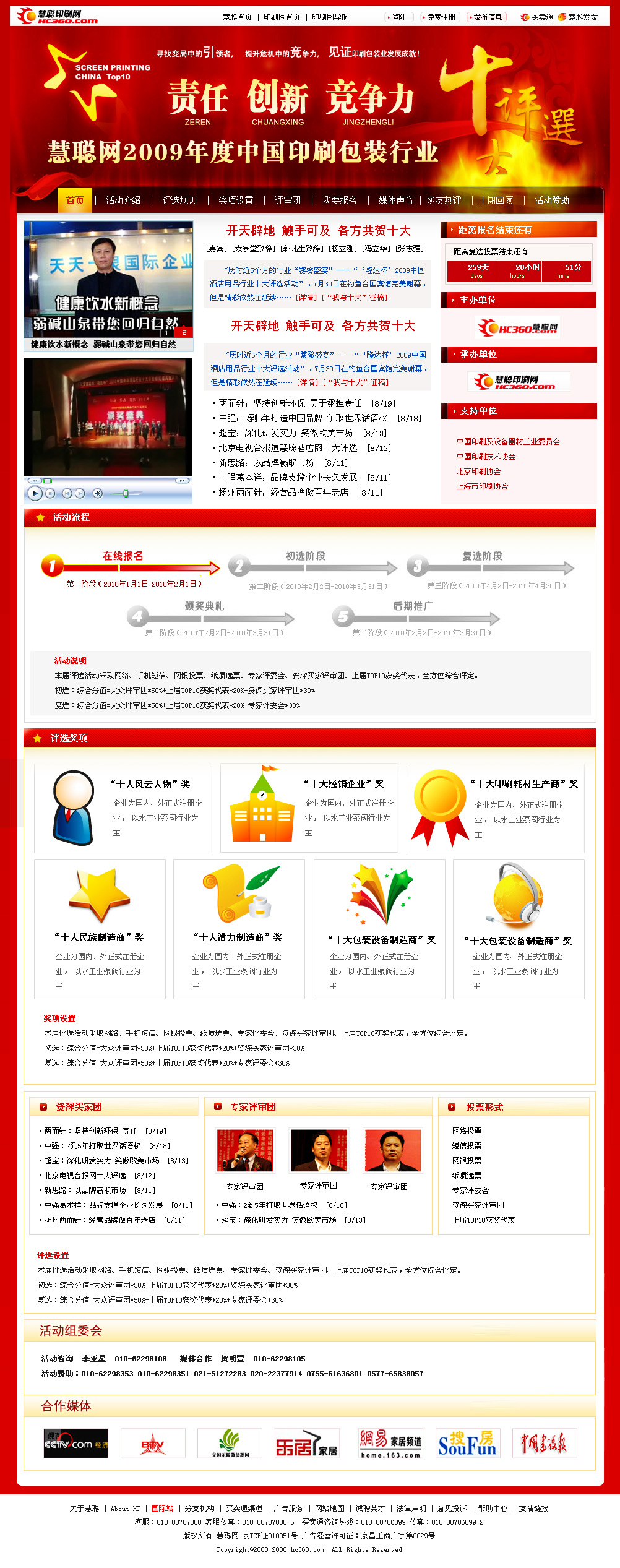
Task: Tap the 免费注册 button
Action: coord(440,17)
